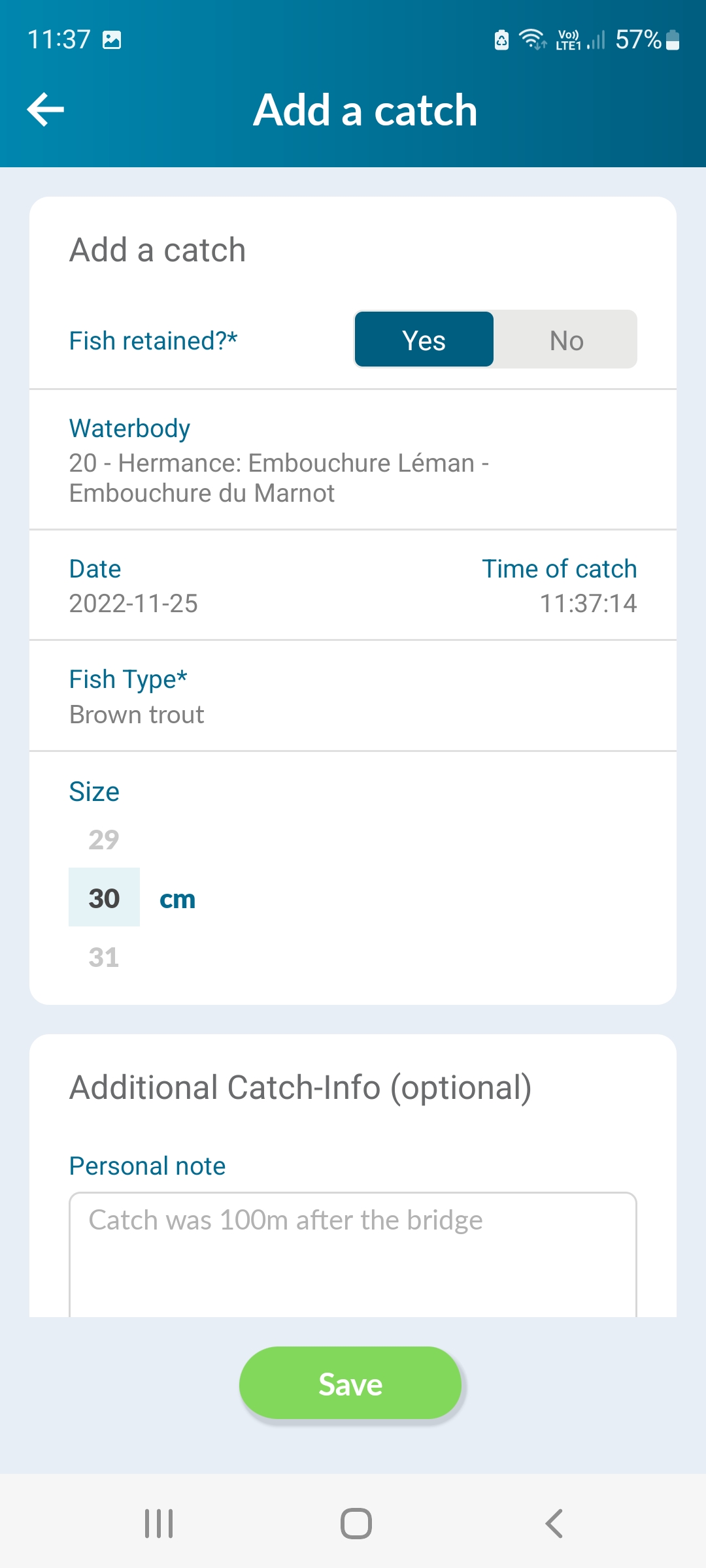Open recent apps from navigation bar
The height and width of the screenshot is (1568, 706).
click(x=159, y=1523)
